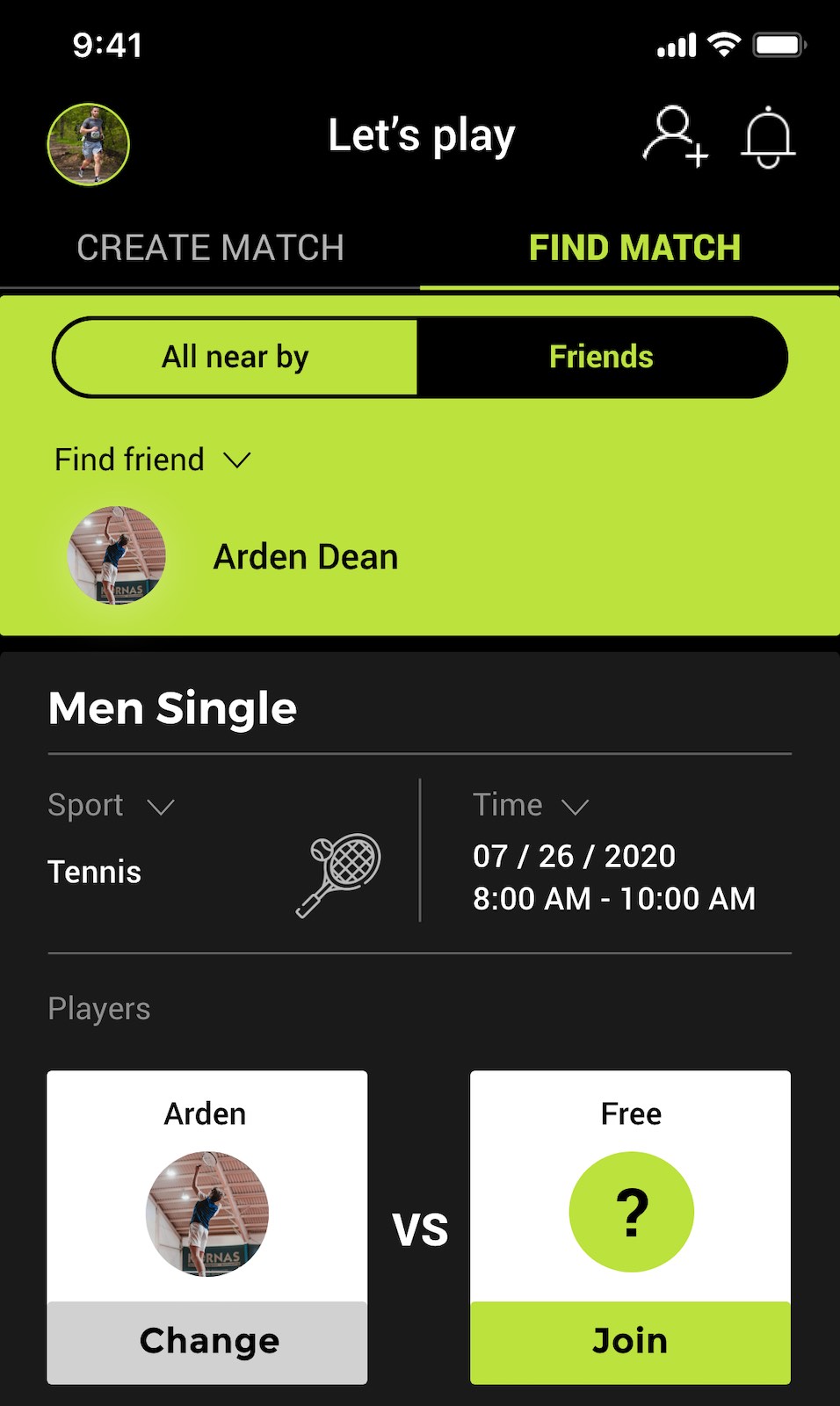The height and width of the screenshot is (1406, 840).
Task: Open your profile avatar top left
Action: 88,143
